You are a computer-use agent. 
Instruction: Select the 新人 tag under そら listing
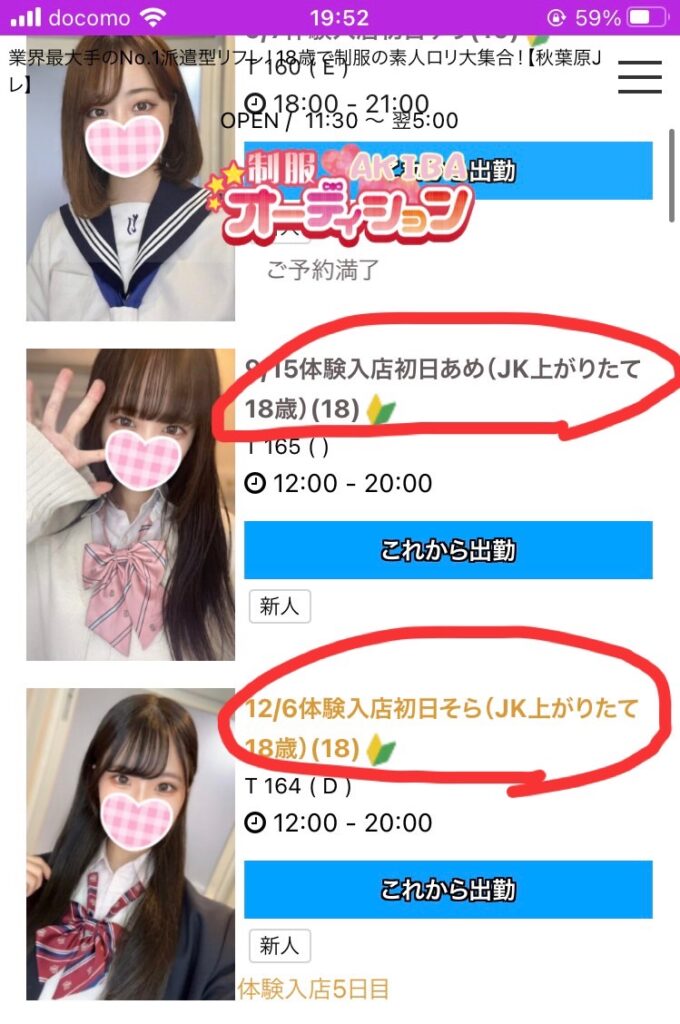coord(279,945)
